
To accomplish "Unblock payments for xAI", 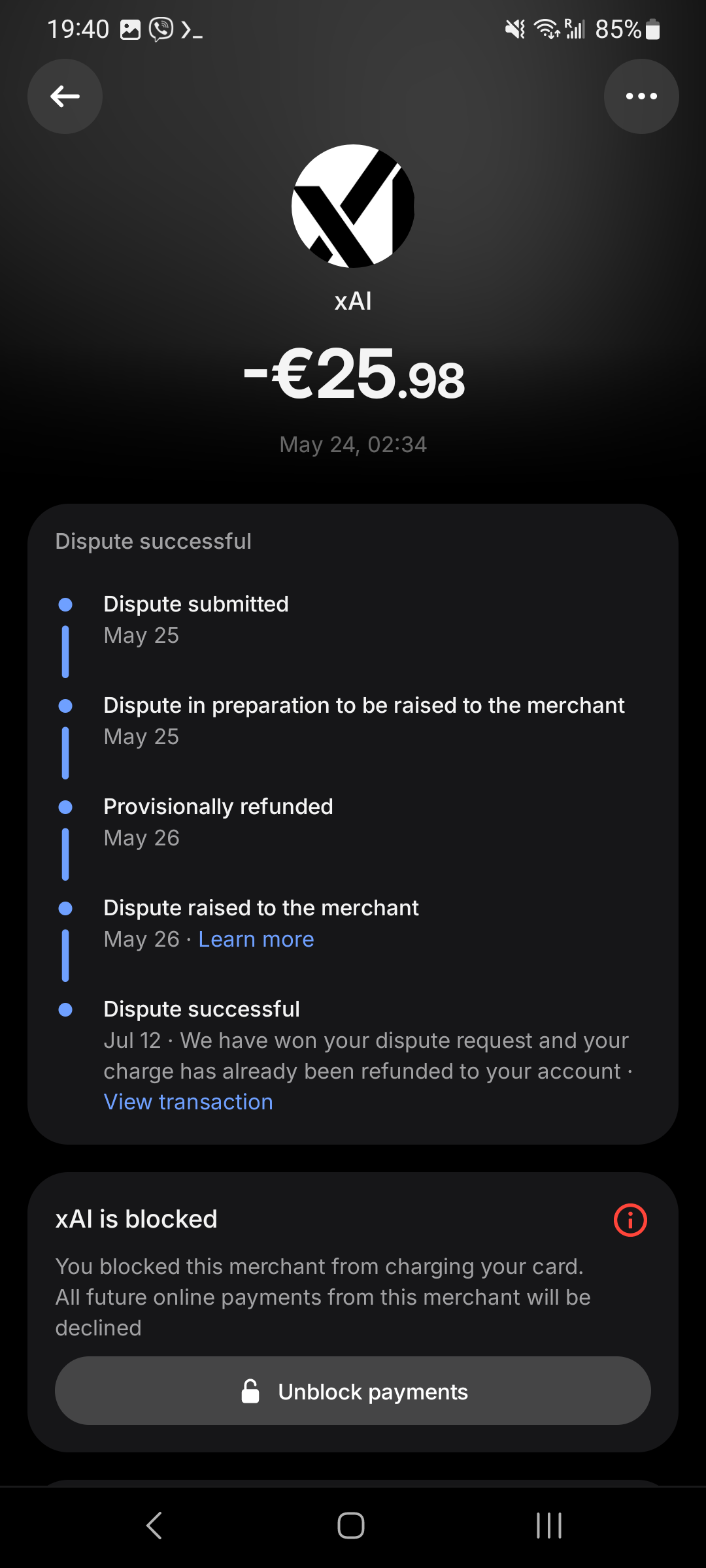I will click(353, 1392).
